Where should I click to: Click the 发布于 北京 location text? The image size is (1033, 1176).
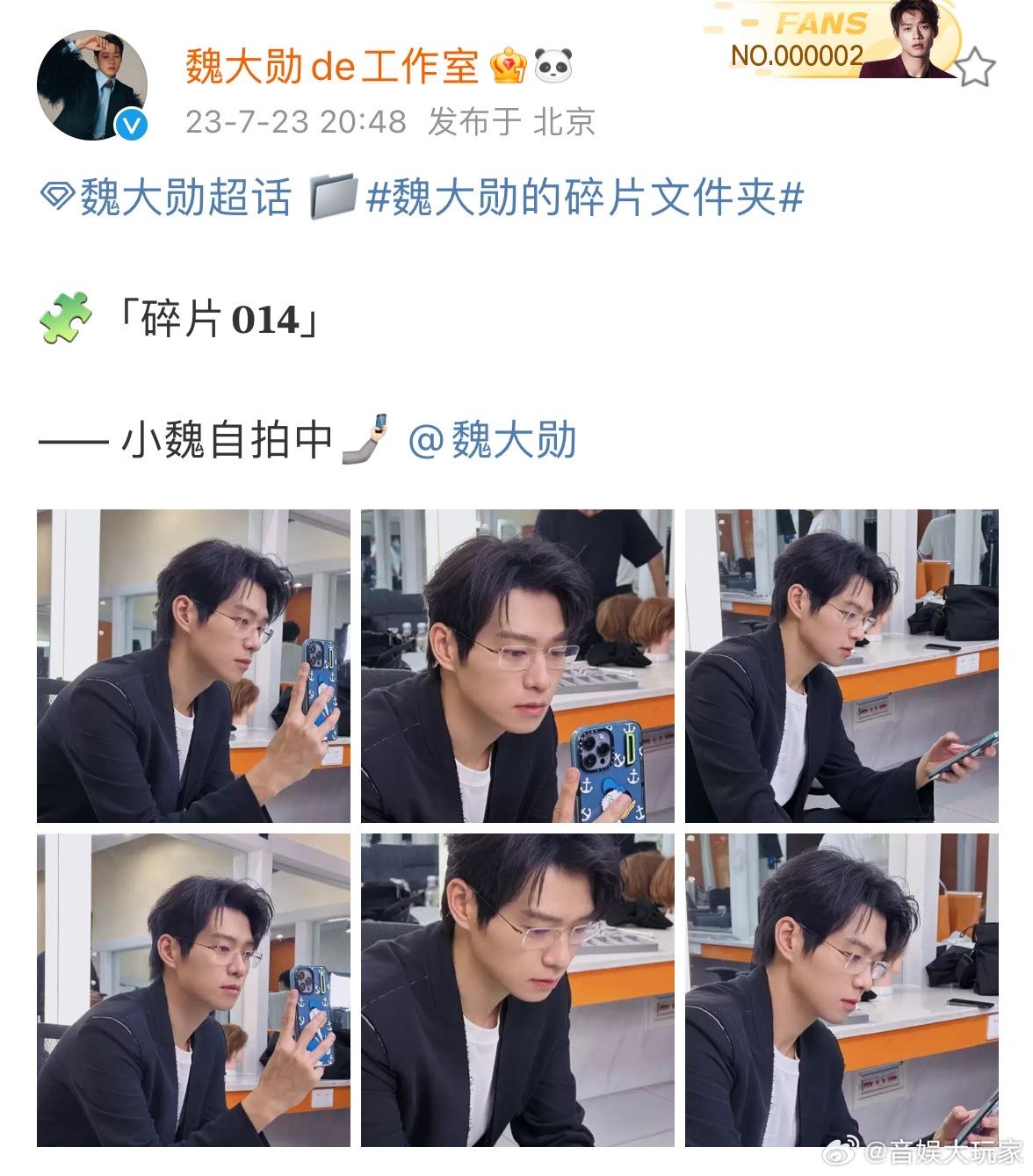click(511, 124)
